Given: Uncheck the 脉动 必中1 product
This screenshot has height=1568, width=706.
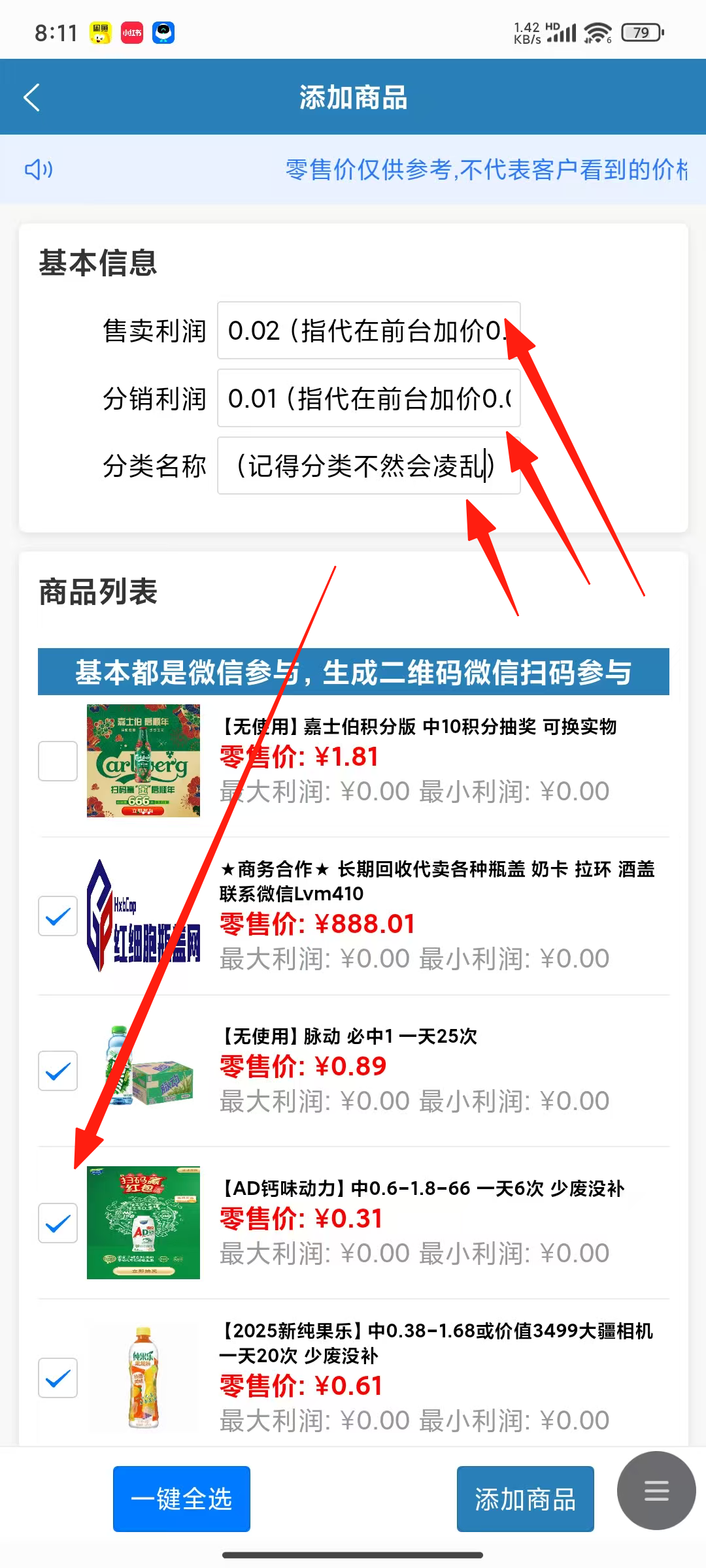Looking at the screenshot, I should [x=58, y=1071].
